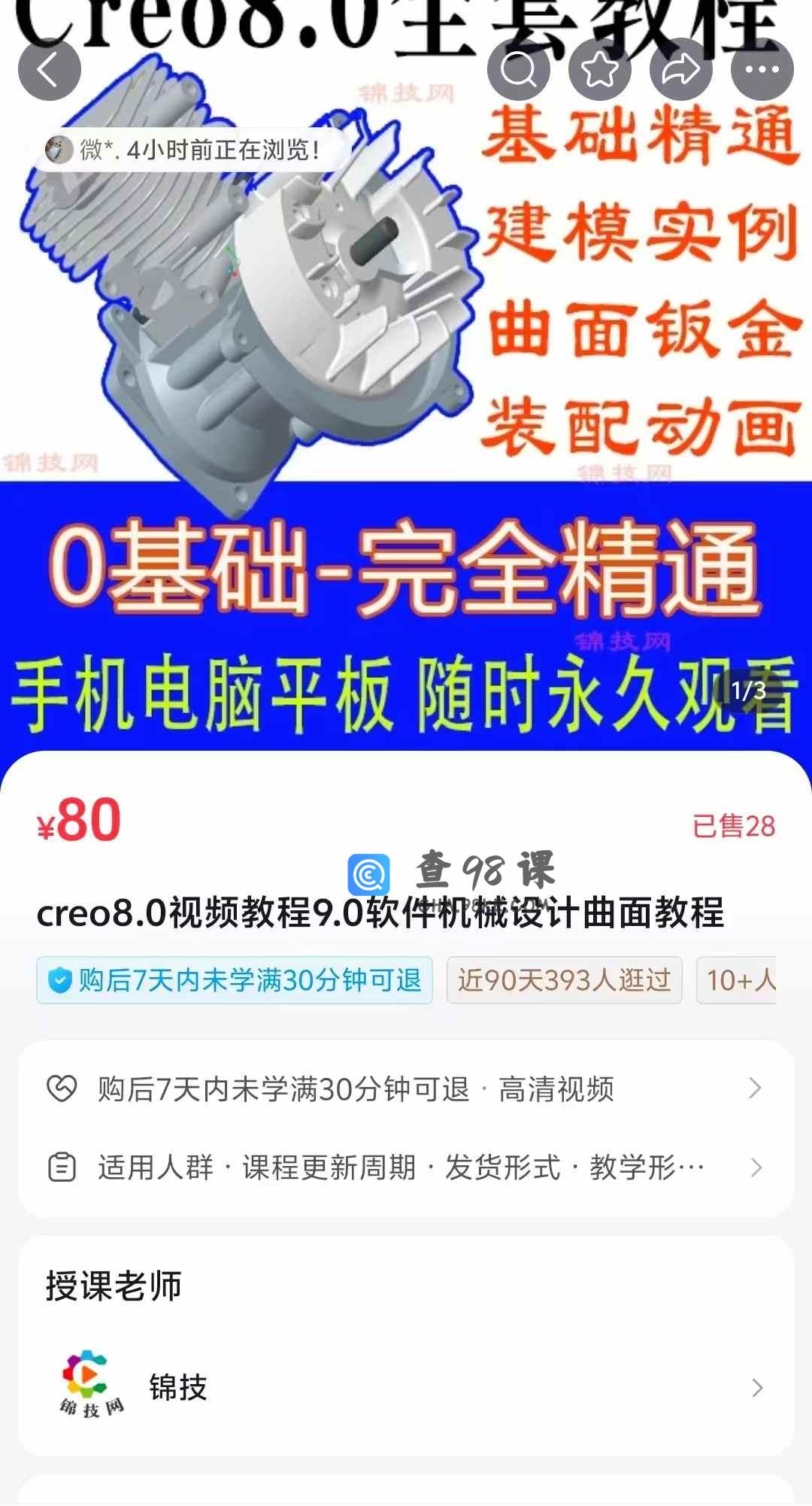This screenshot has width=812, height=1506.
Task: Go back using the top-left arrow
Action: 50,69
